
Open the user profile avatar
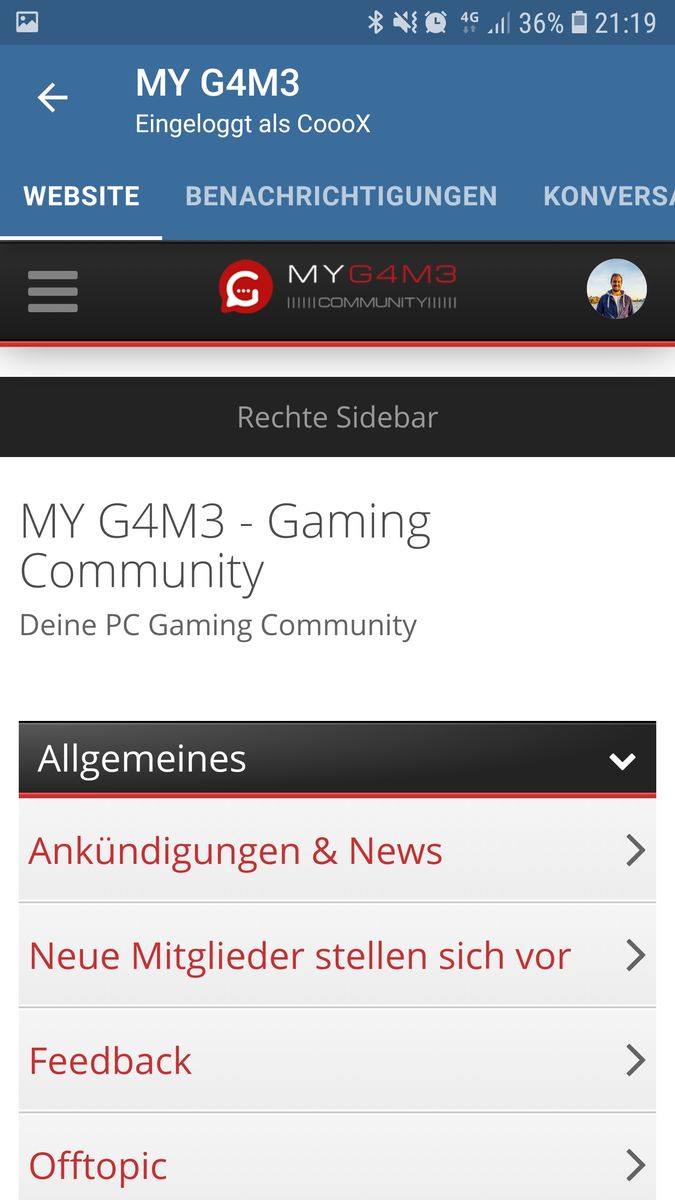(x=616, y=289)
